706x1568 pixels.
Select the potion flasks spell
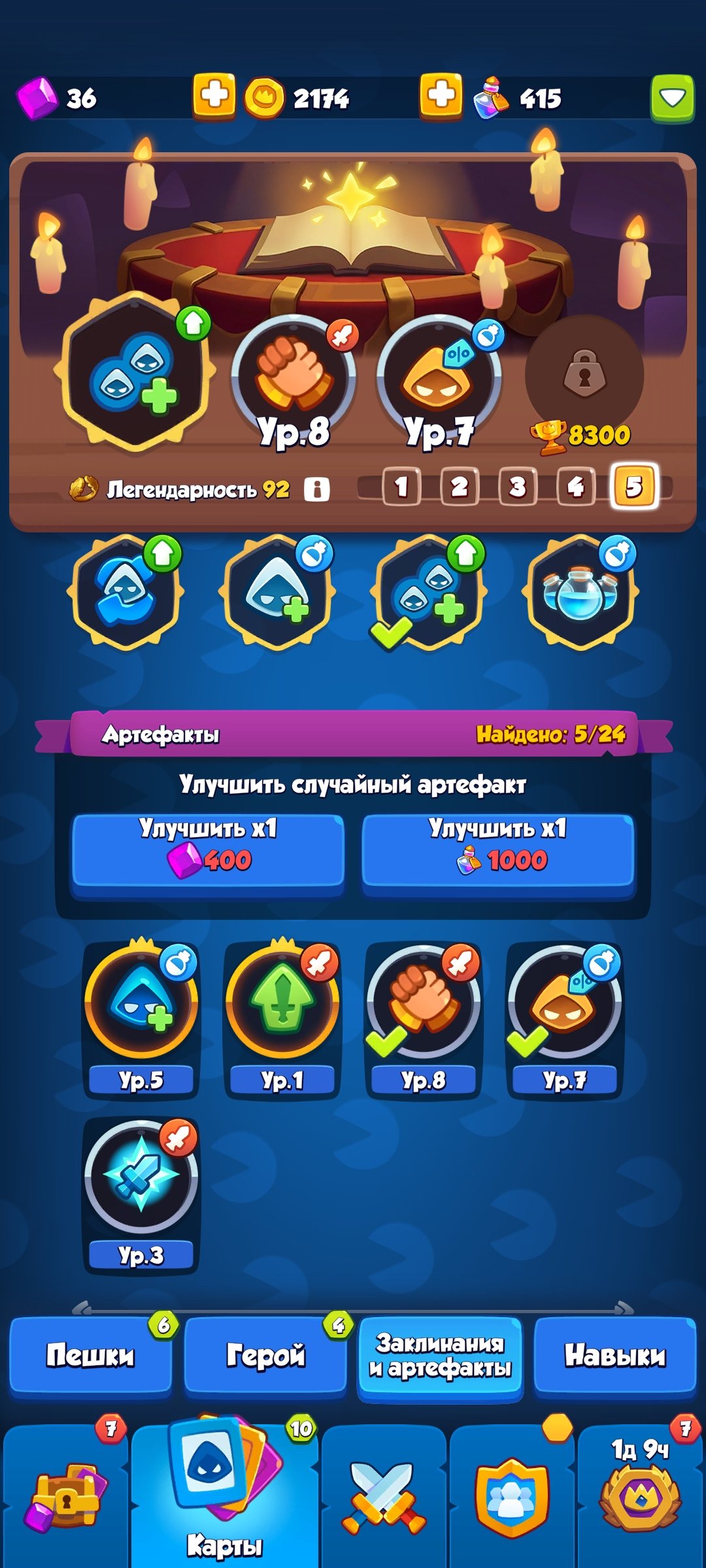580,592
